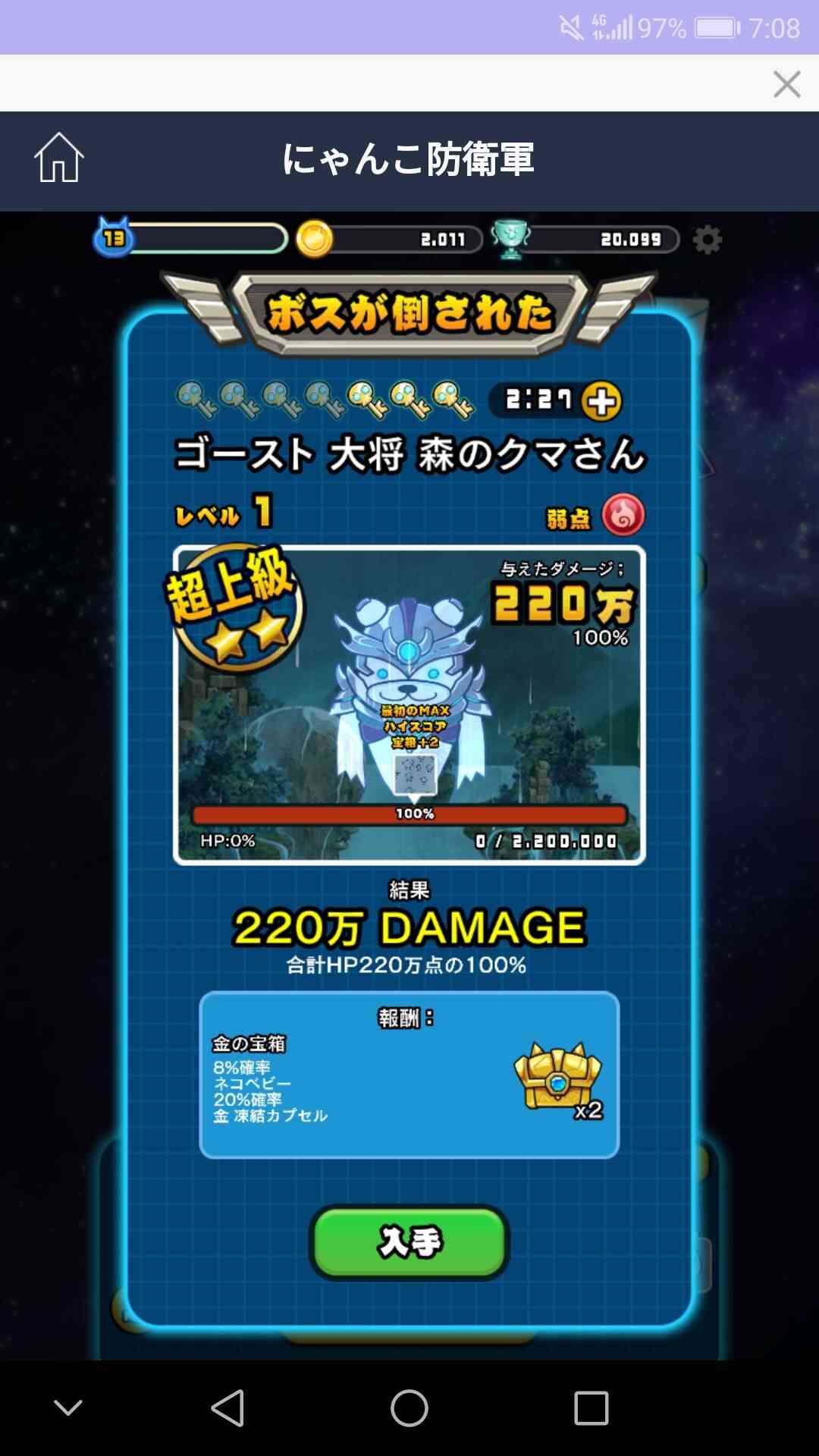This screenshot has width=819, height=1456.
Task: Tap the gold treasure chest reward
Action: pos(558,1076)
